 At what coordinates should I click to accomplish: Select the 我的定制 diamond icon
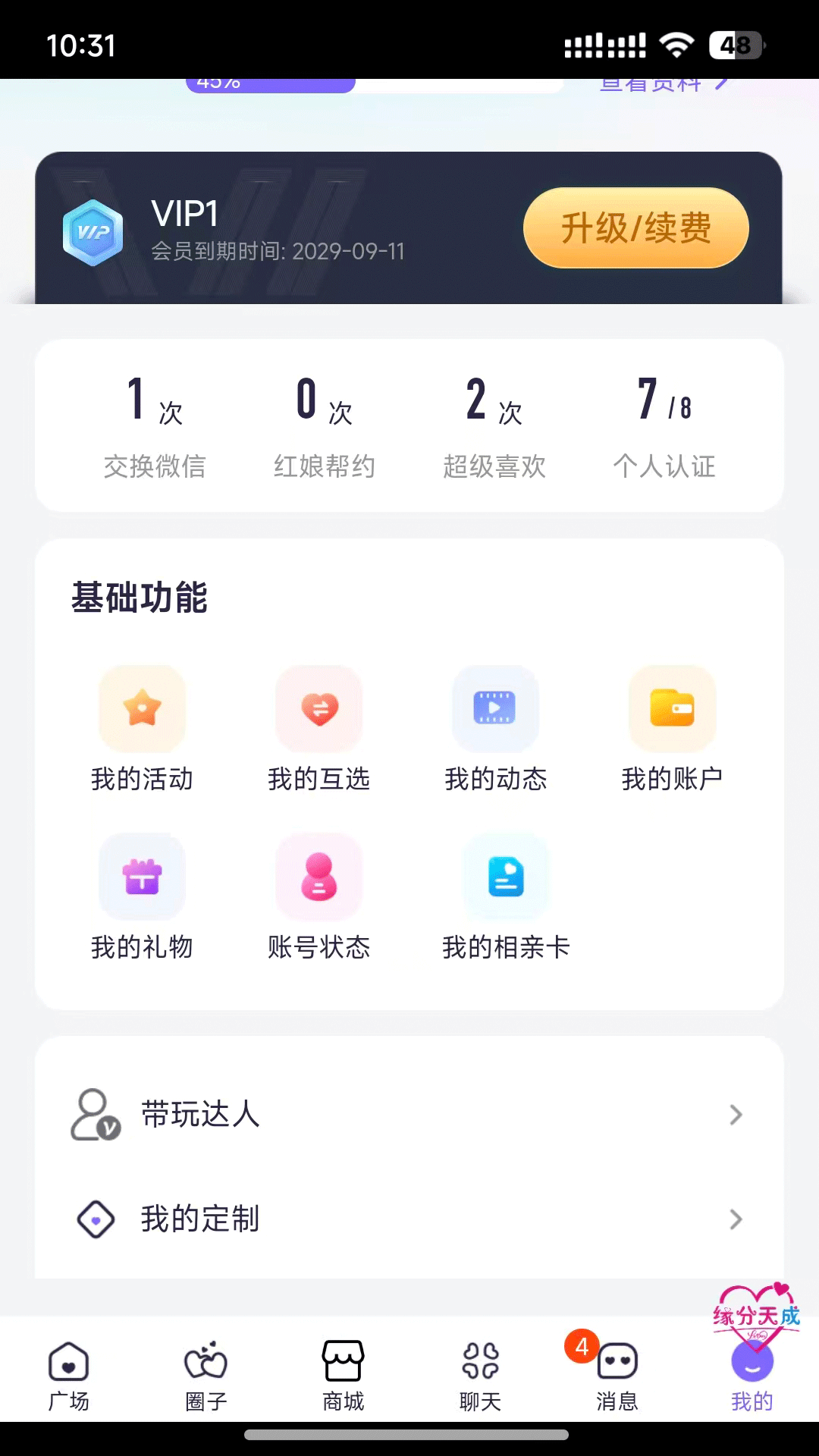[x=96, y=1219]
